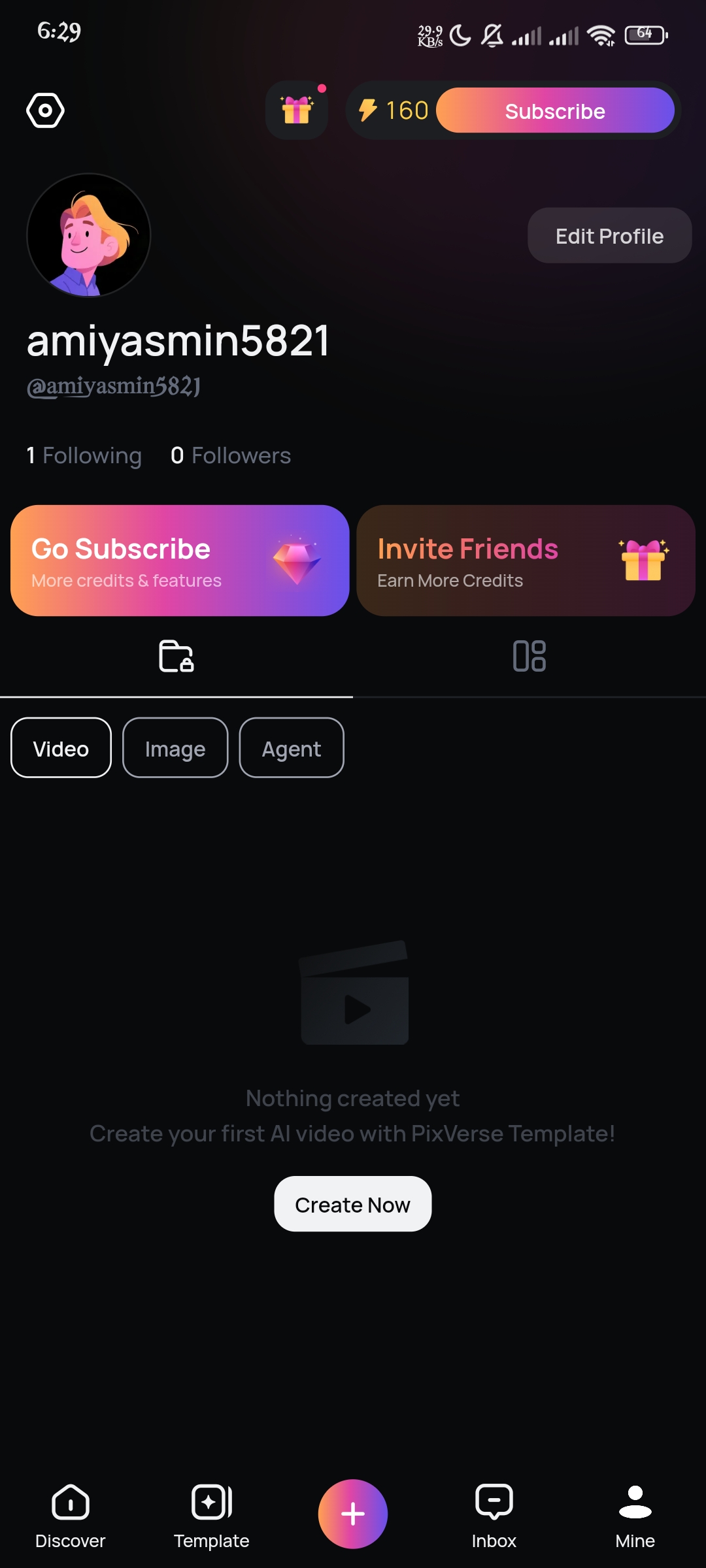
Task: Open the Followers list
Action: pos(231,455)
